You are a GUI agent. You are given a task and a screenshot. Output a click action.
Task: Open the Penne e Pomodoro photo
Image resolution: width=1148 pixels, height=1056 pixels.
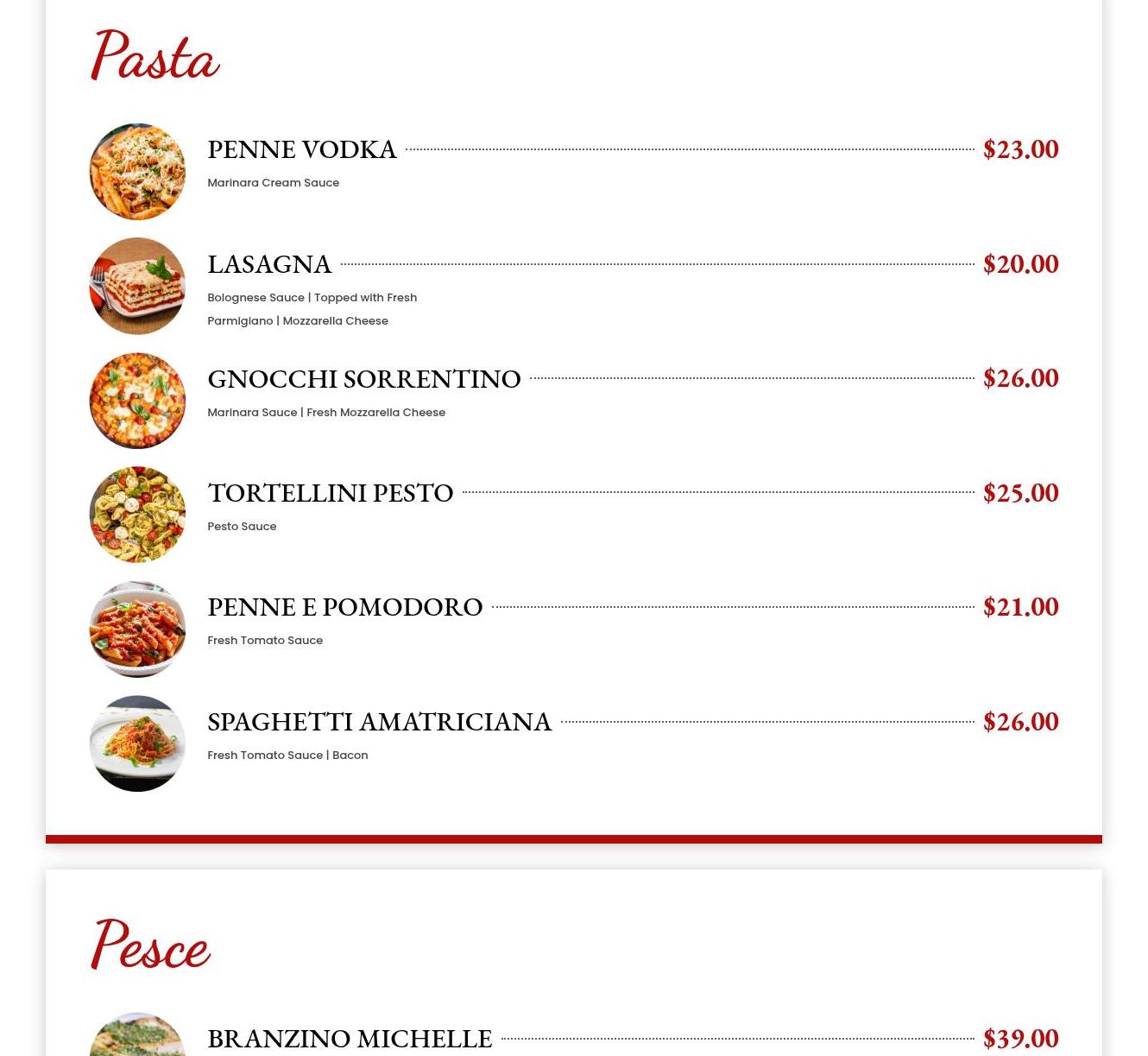tap(137, 629)
